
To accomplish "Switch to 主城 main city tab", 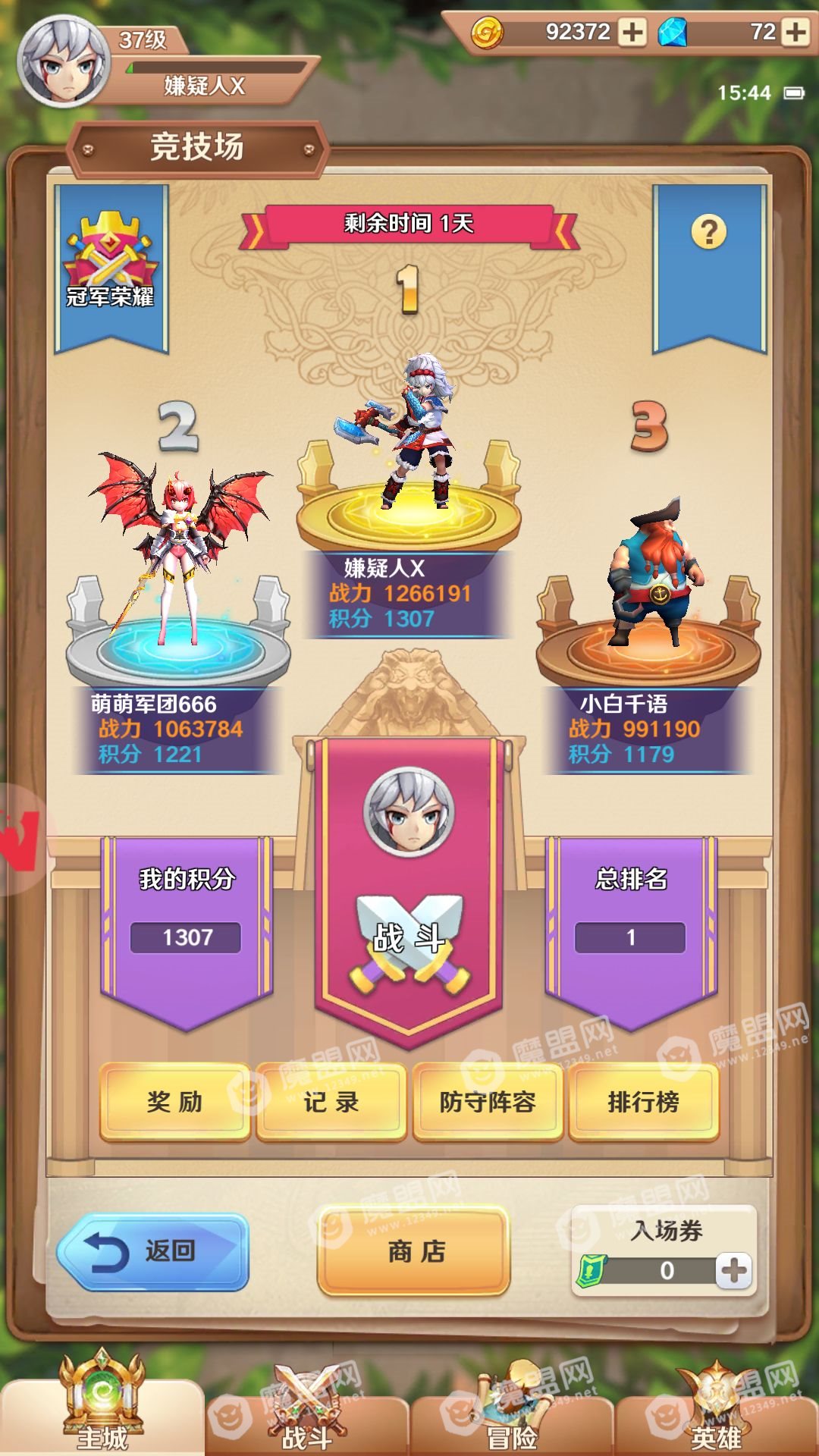I will (x=102, y=1410).
